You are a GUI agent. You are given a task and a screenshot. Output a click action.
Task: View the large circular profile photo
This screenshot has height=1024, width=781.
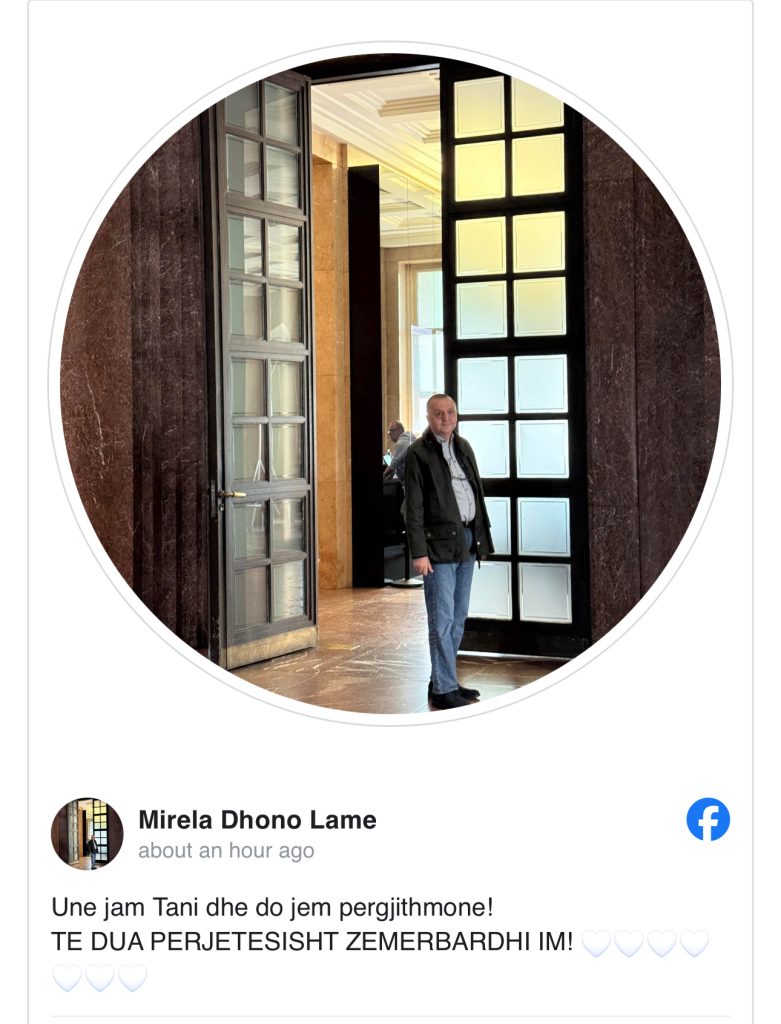pyautogui.click(x=390, y=385)
